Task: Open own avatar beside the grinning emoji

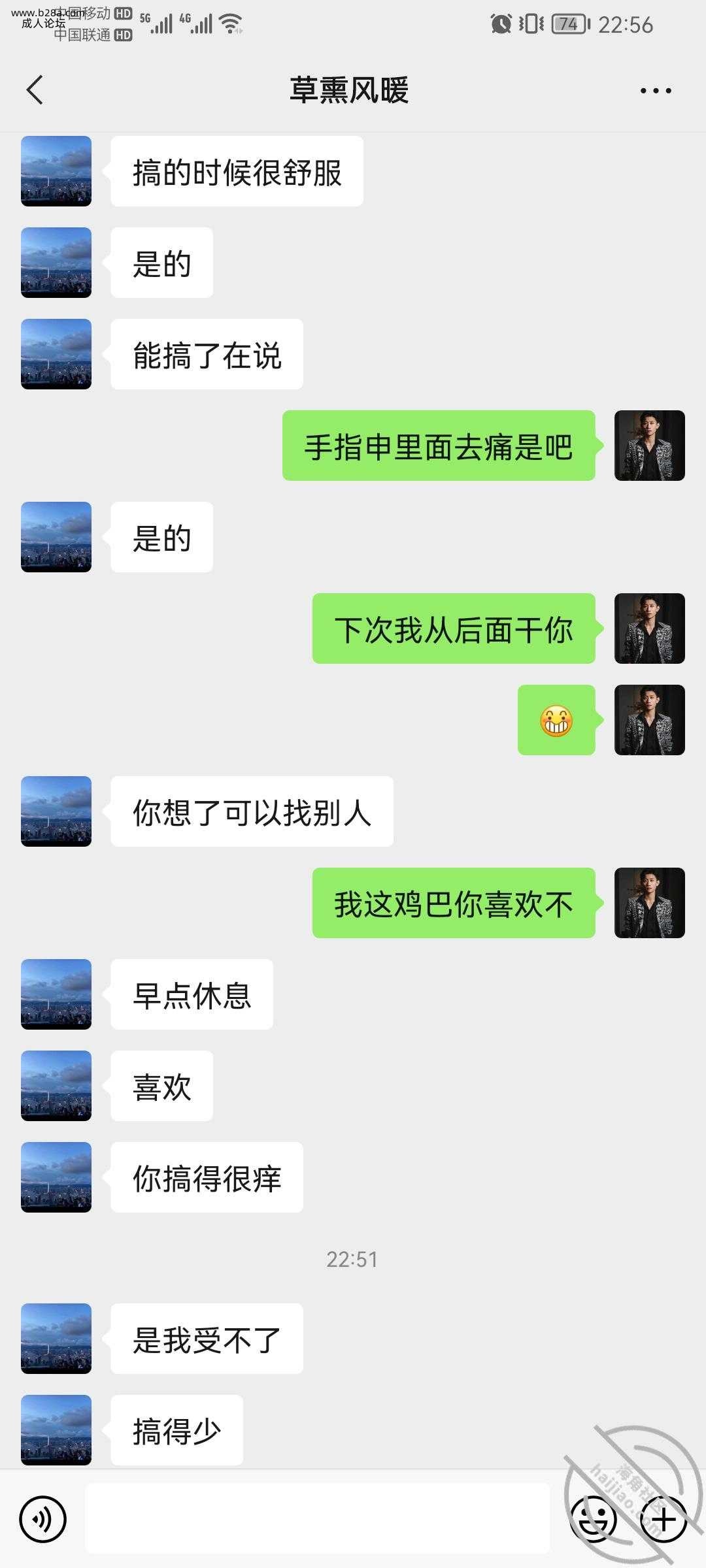Action: 649,720
